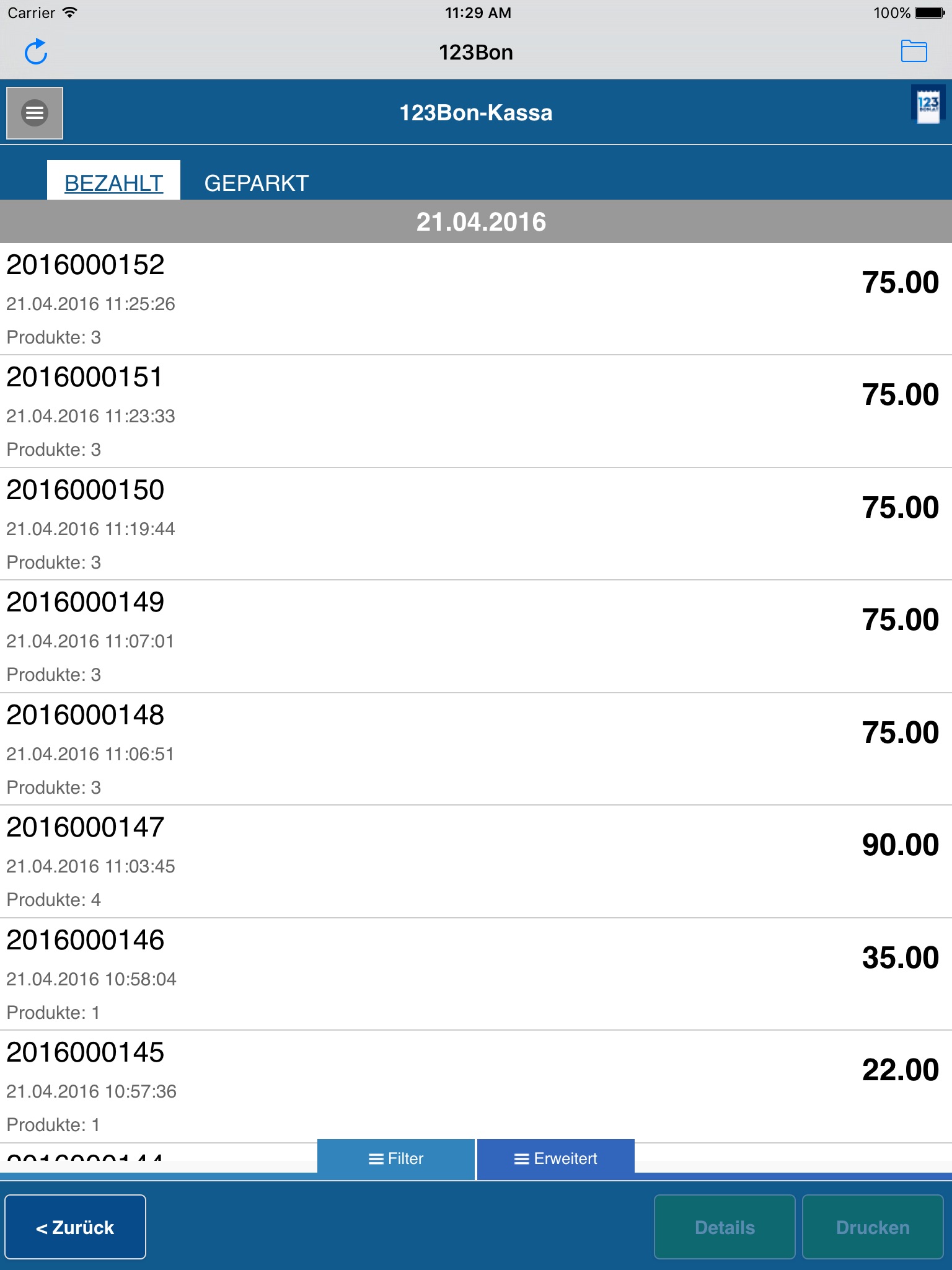Open receipt 2016000145 for 22.00
Screen dimensions: 952x1270
476,1087
